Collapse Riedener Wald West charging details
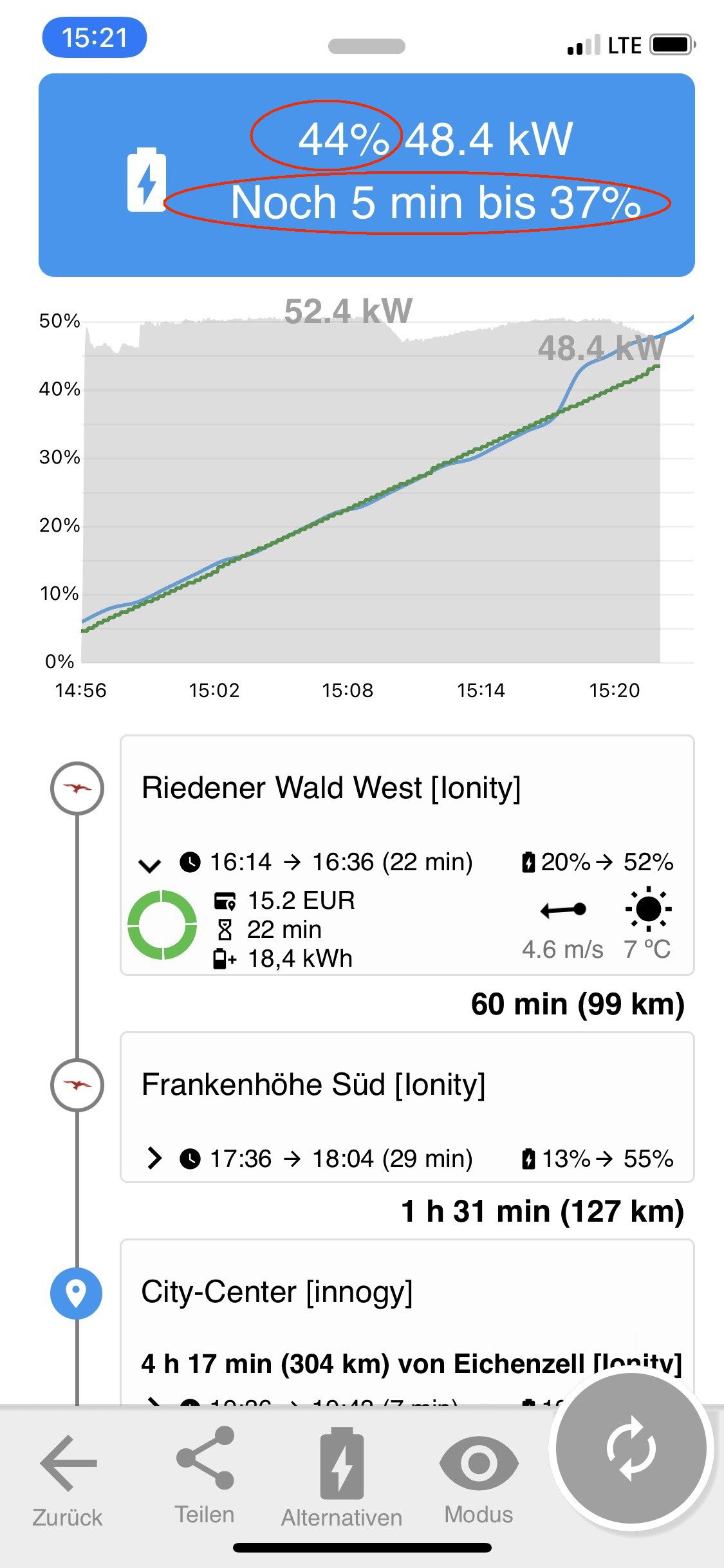Image resolution: width=724 pixels, height=1568 pixels. pos(150,864)
